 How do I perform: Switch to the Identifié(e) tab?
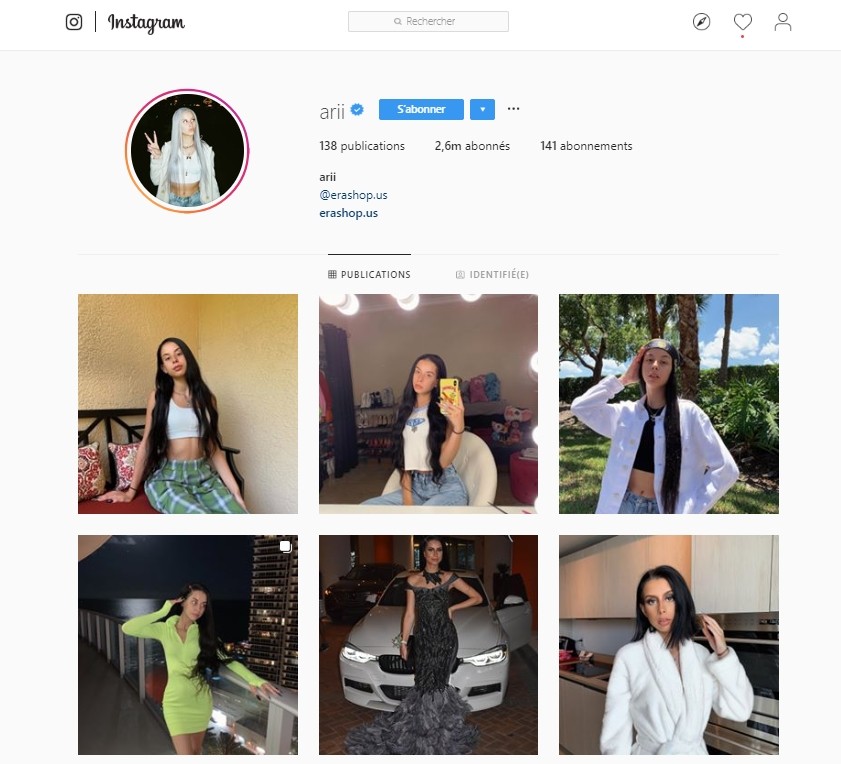[x=492, y=274]
